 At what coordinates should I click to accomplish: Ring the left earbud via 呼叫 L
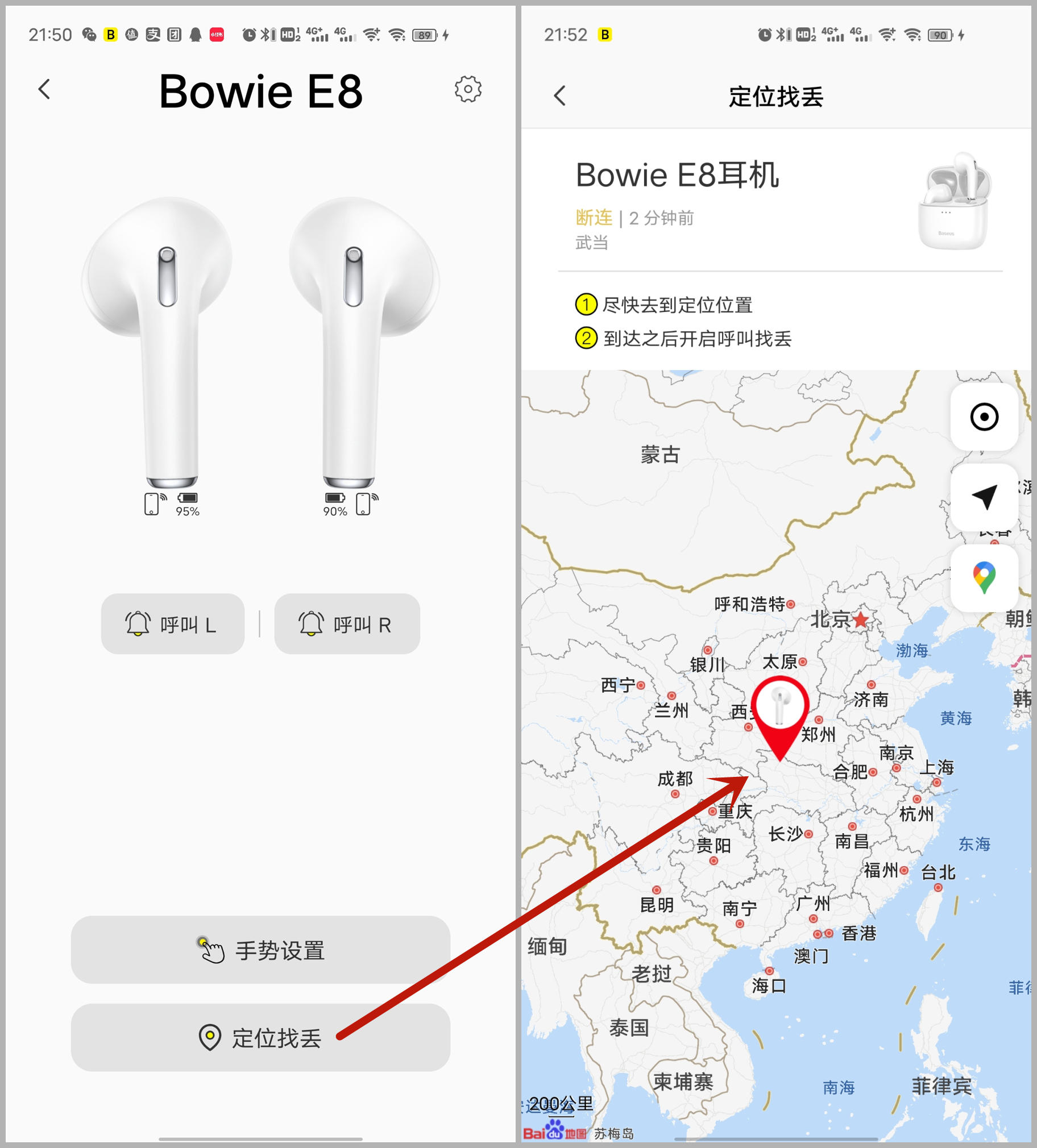coord(173,623)
